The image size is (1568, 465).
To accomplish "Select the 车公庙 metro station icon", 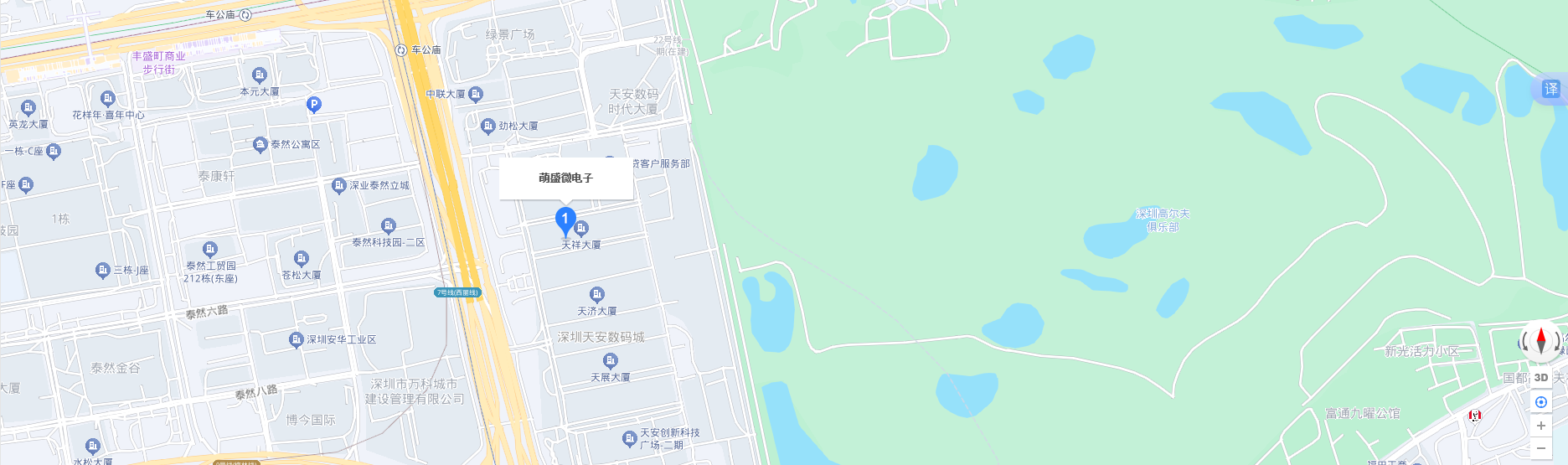I will [x=401, y=50].
